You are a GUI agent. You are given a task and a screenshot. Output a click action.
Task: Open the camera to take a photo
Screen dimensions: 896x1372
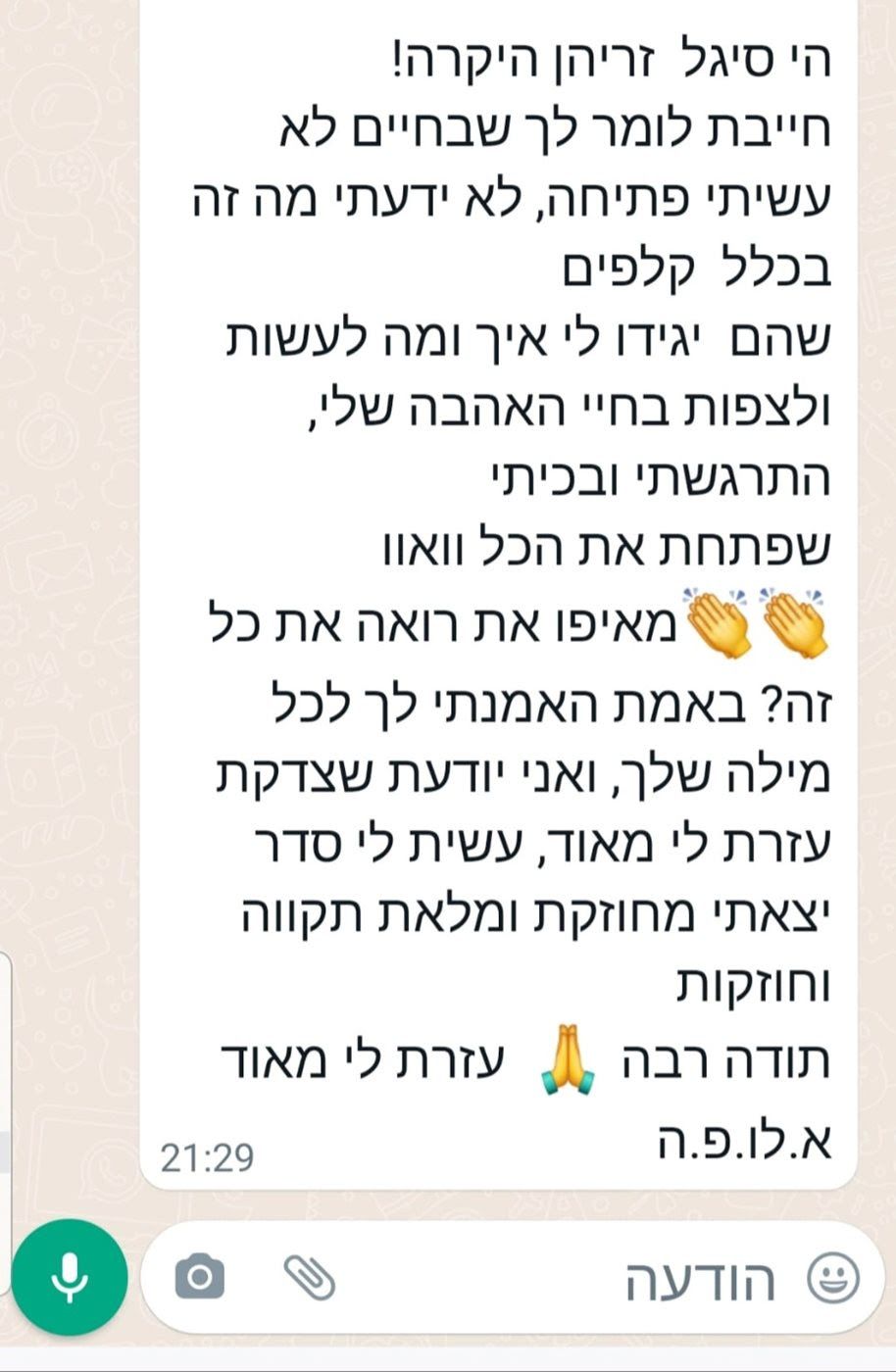coord(200,1277)
